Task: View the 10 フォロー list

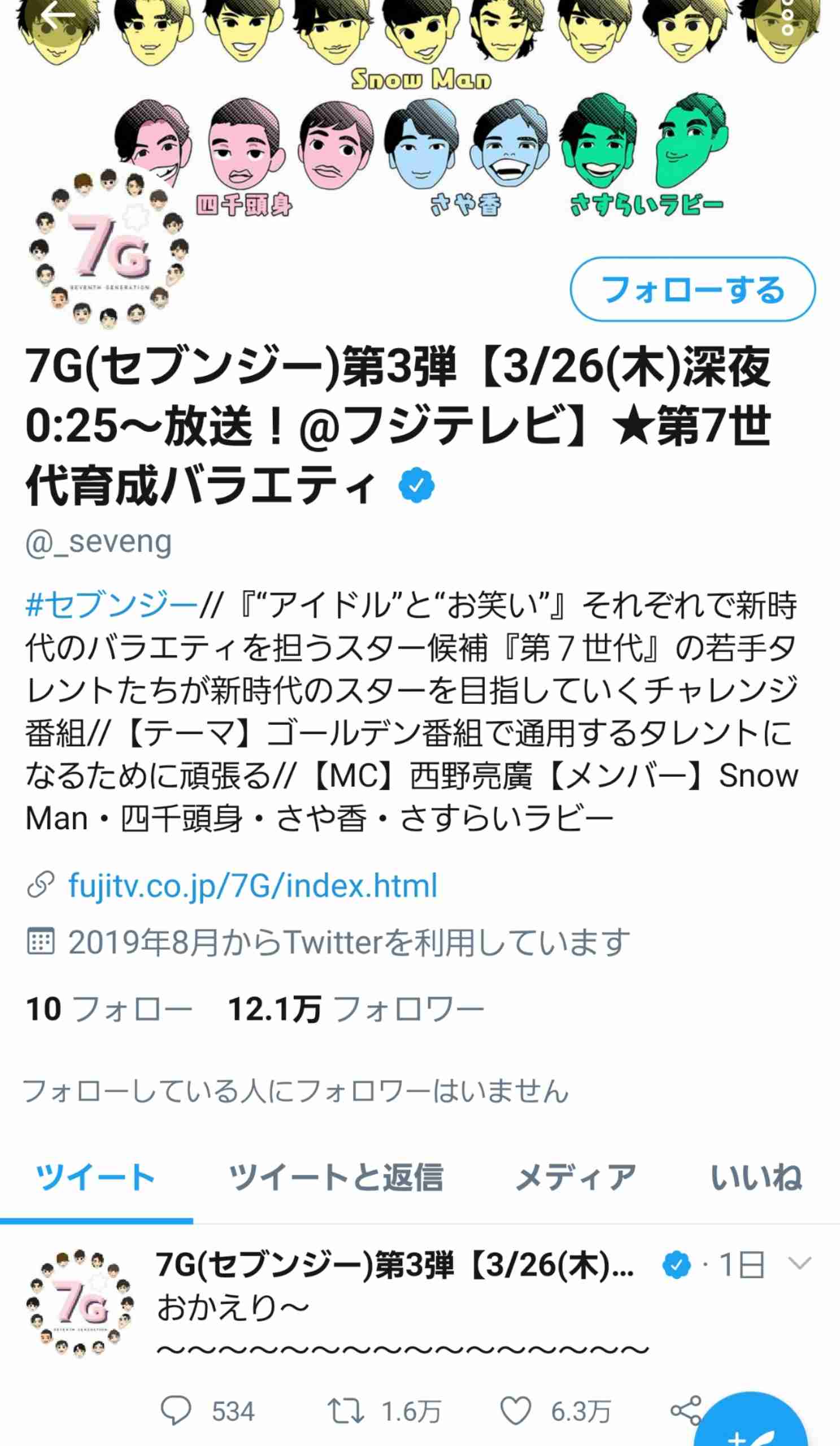Action: coord(109,1009)
